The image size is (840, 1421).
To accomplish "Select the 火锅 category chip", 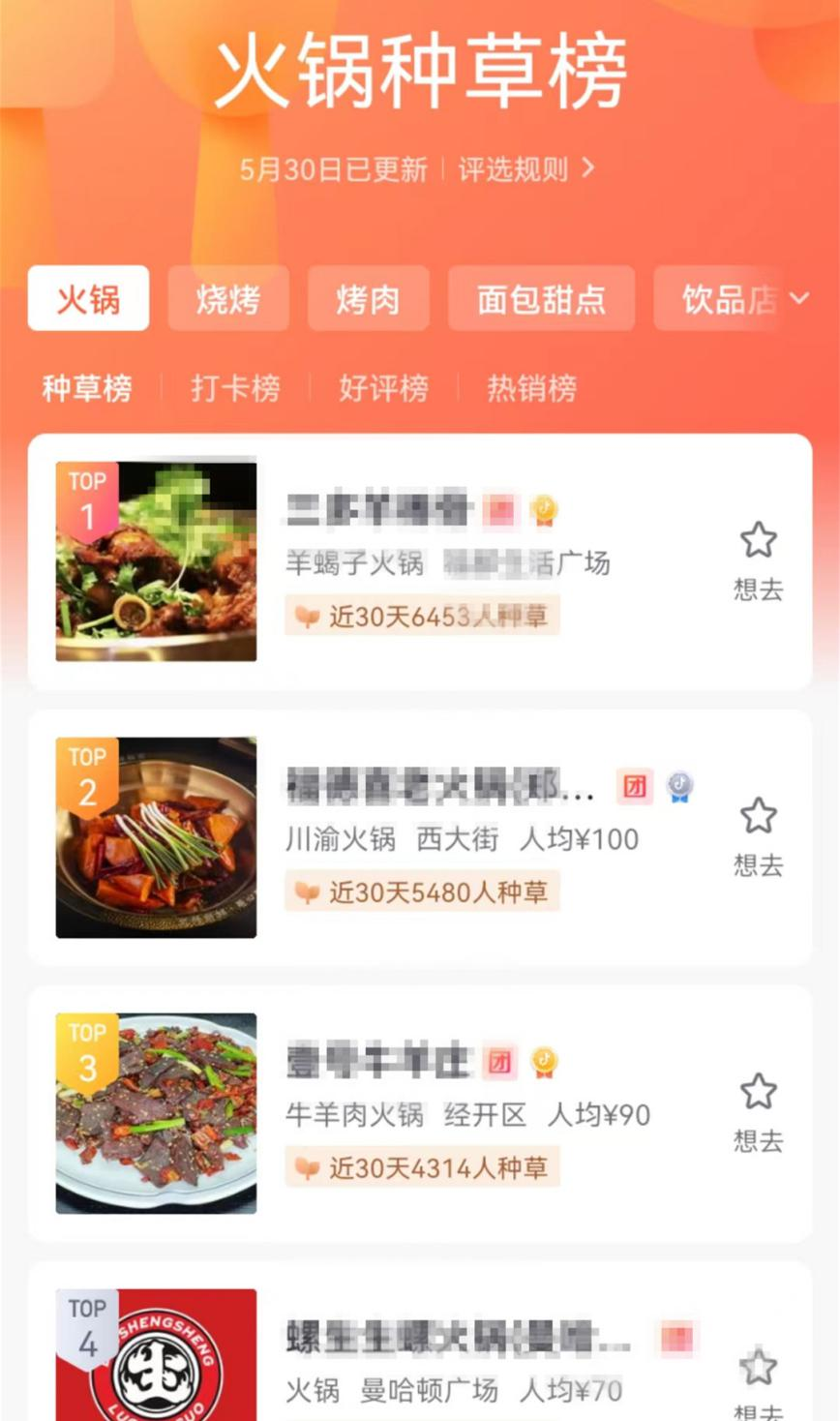I will tap(88, 299).
